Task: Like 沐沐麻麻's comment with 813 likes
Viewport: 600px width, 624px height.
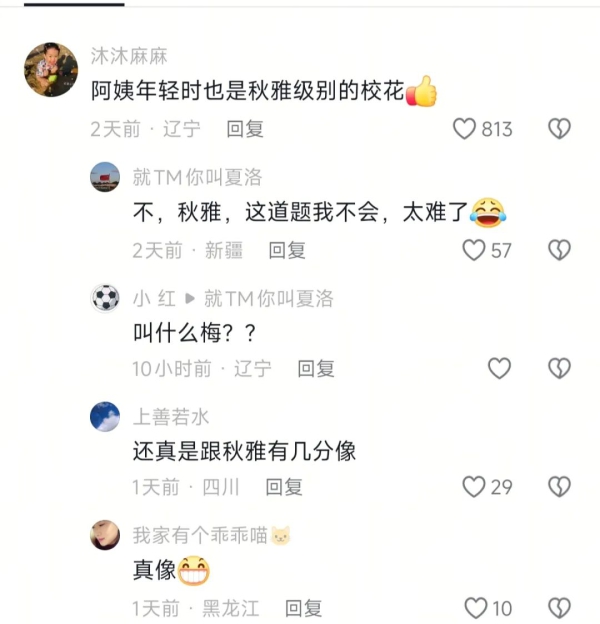Action: (464, 129)
